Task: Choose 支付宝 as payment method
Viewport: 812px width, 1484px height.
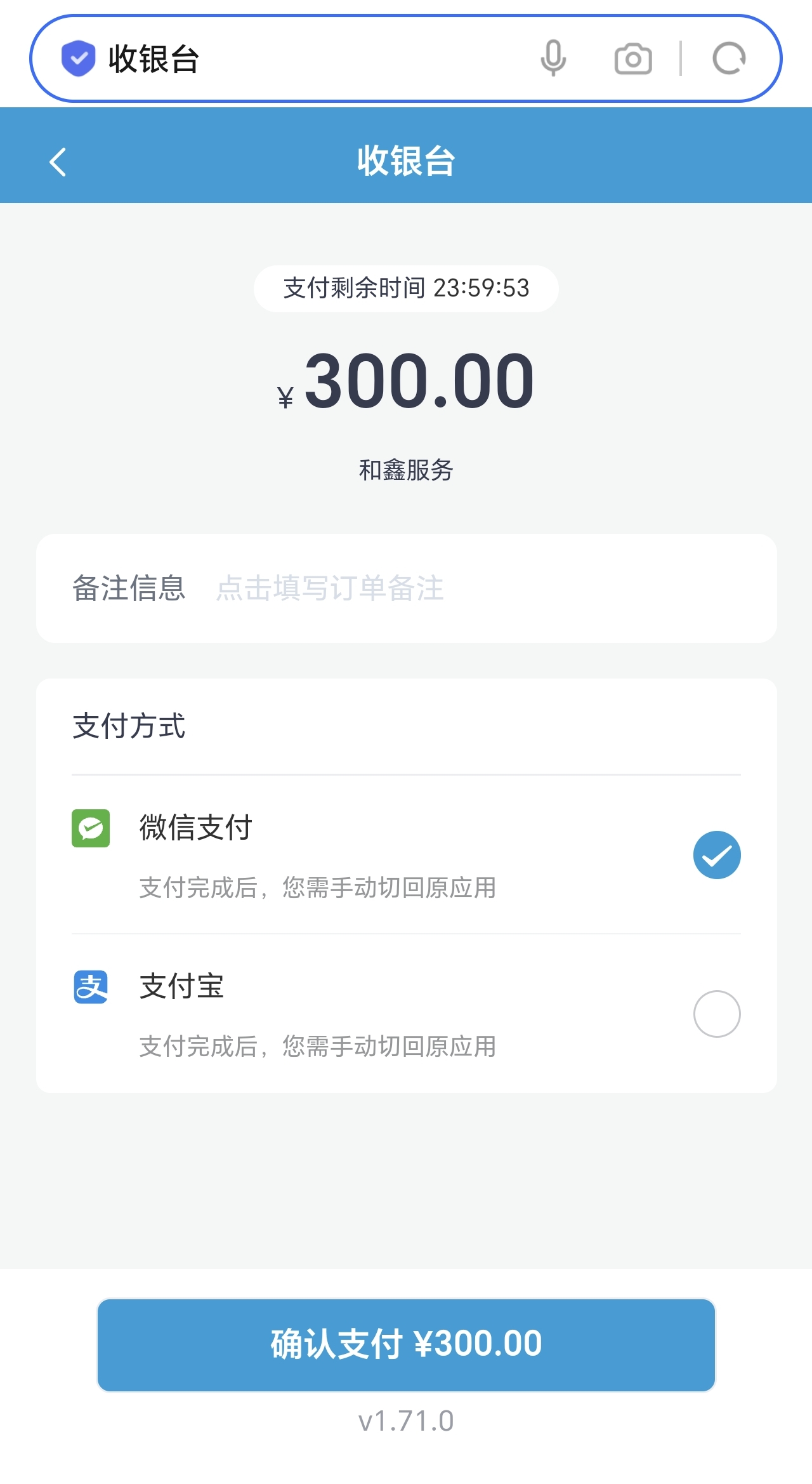Action: [406, 1014]
